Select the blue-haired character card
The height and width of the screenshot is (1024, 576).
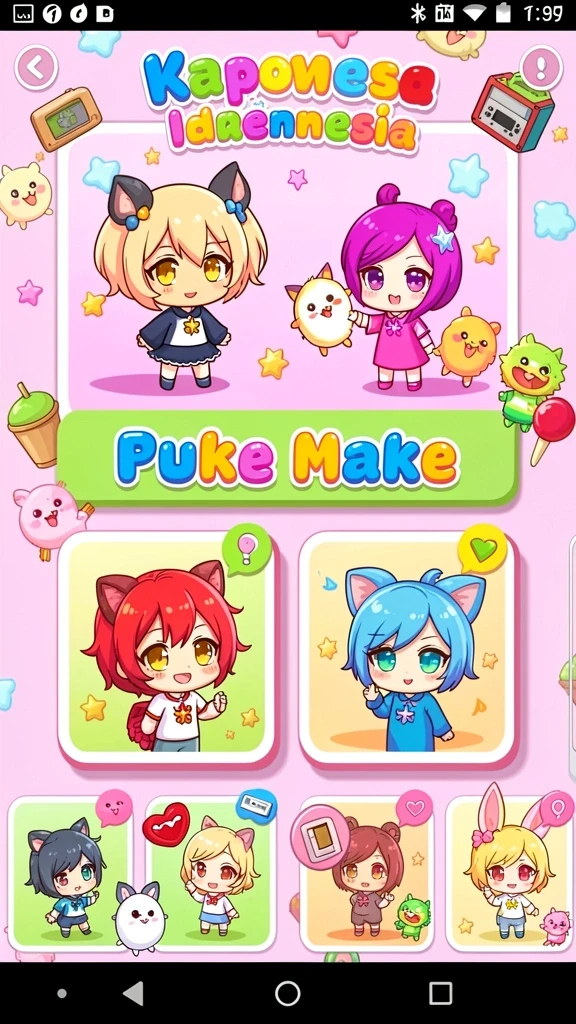tap(408, 647)
